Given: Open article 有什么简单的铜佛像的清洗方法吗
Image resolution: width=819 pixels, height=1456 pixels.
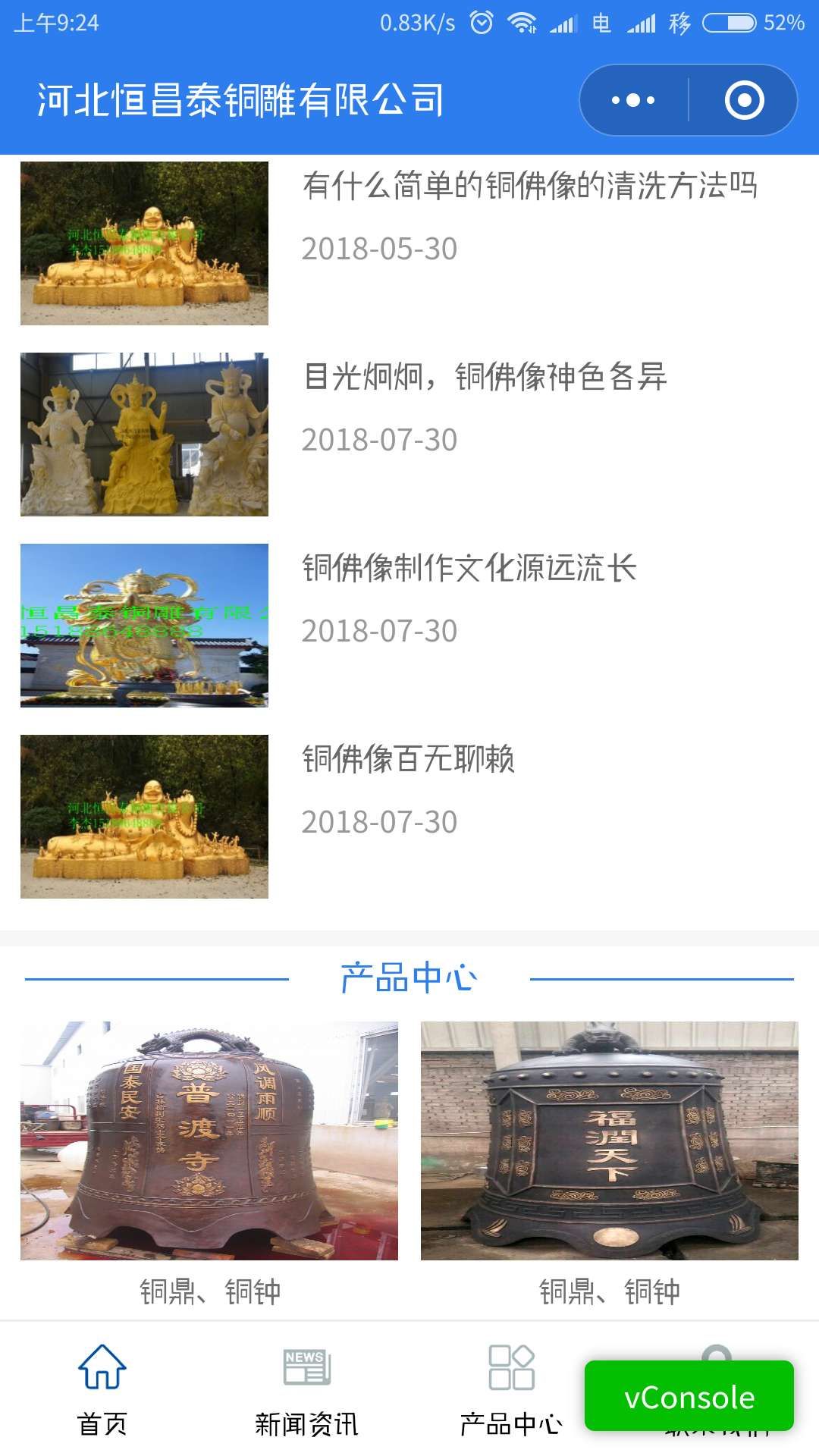Looking at the screenshot, I should (x=529, y=186).
